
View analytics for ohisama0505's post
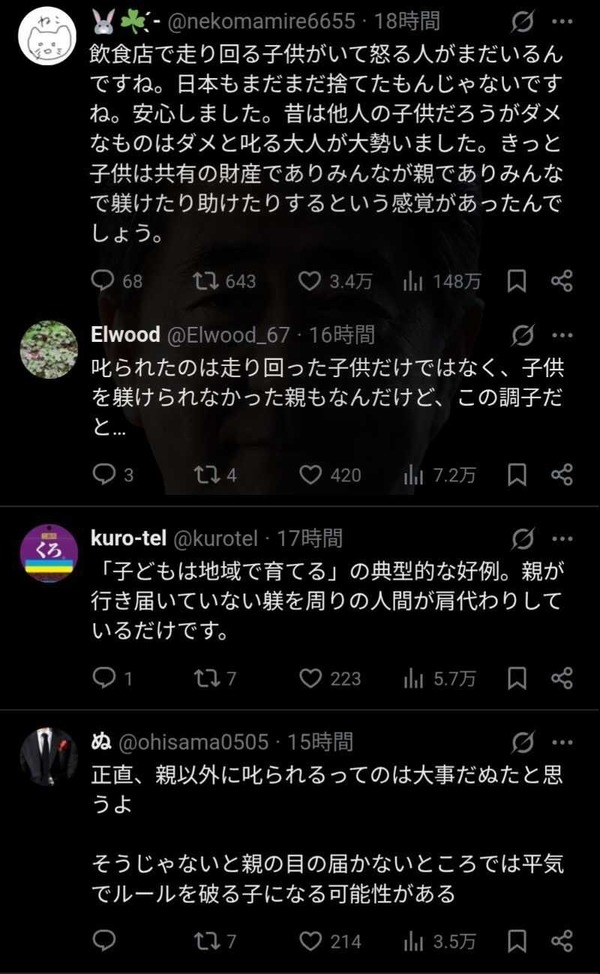pos(414,940)
